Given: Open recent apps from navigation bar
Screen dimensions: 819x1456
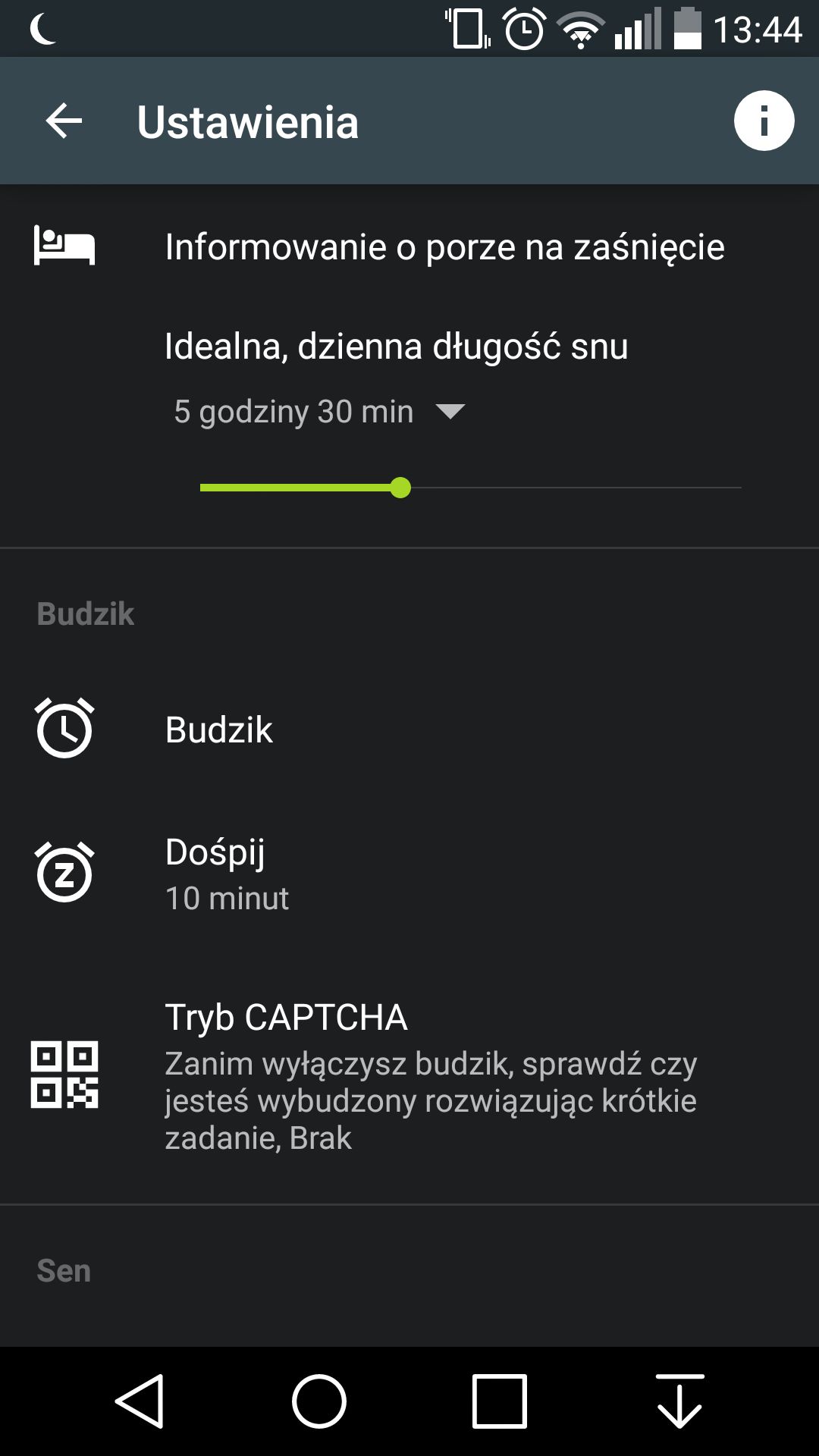Looking at the screenshot, I should pyautogui.click(x=499, y=1401).
